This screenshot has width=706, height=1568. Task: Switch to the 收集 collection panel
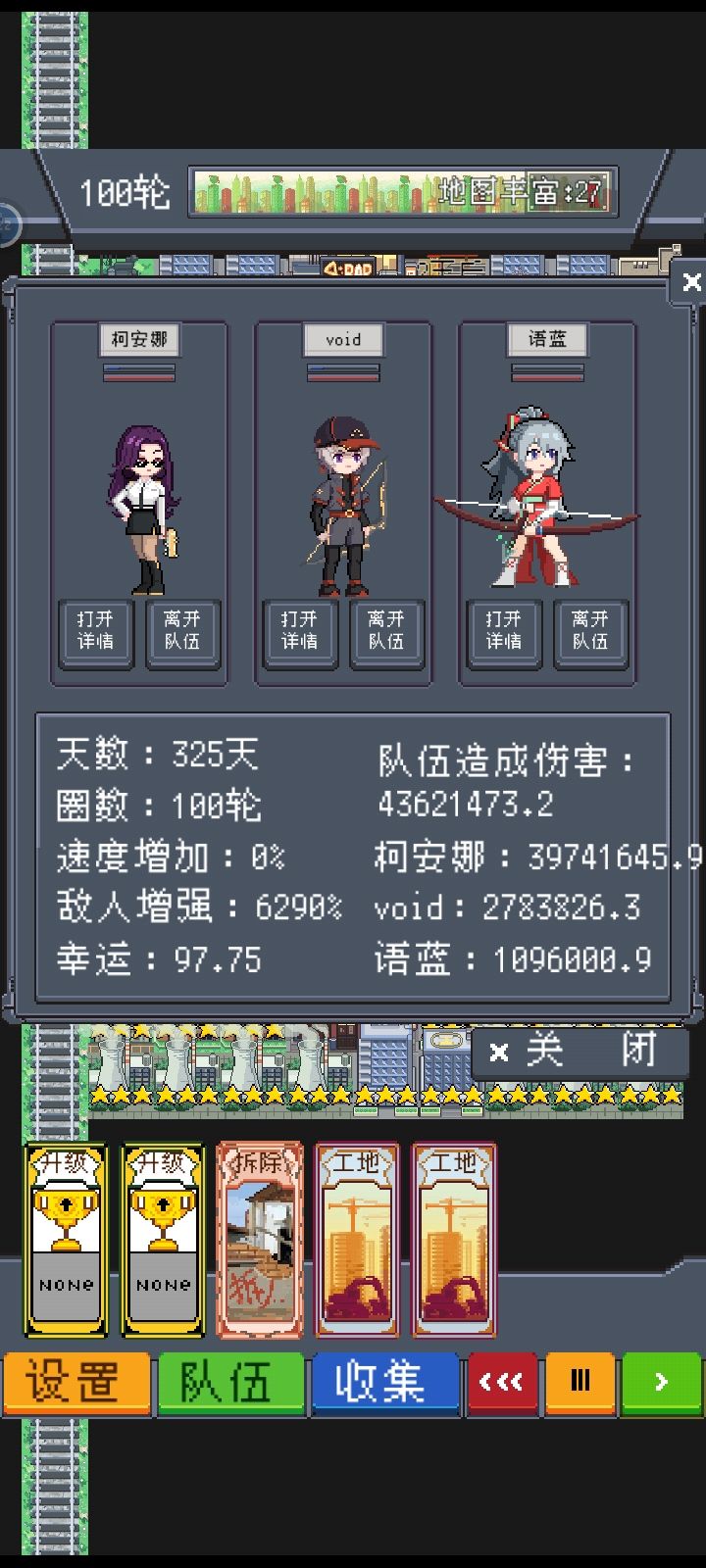click(x=385, y=1382)
